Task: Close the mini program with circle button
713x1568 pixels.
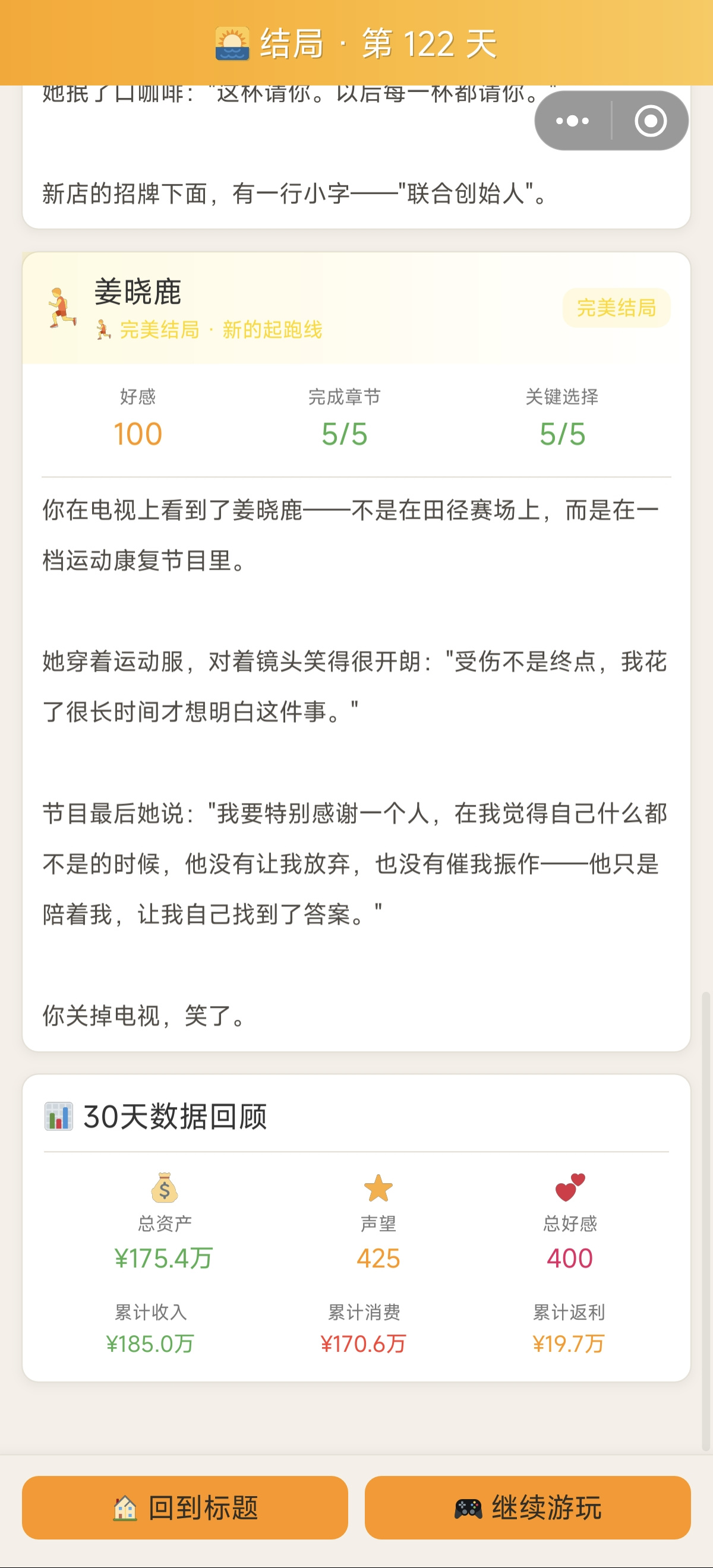Action: point(650,121)
